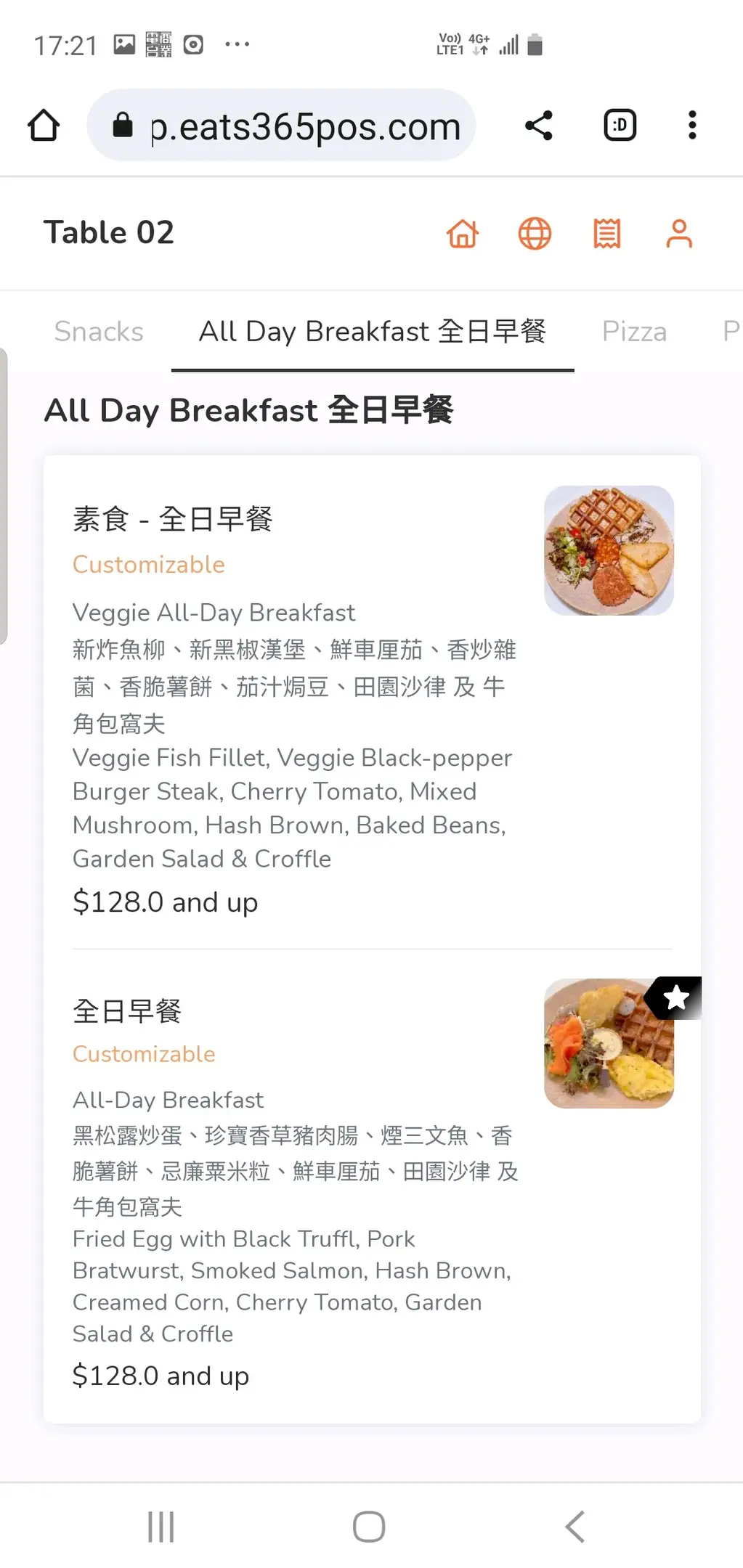Viewport: 743px width, 1568px height.
Task: Open the user account icon
Action: point(678,234)
